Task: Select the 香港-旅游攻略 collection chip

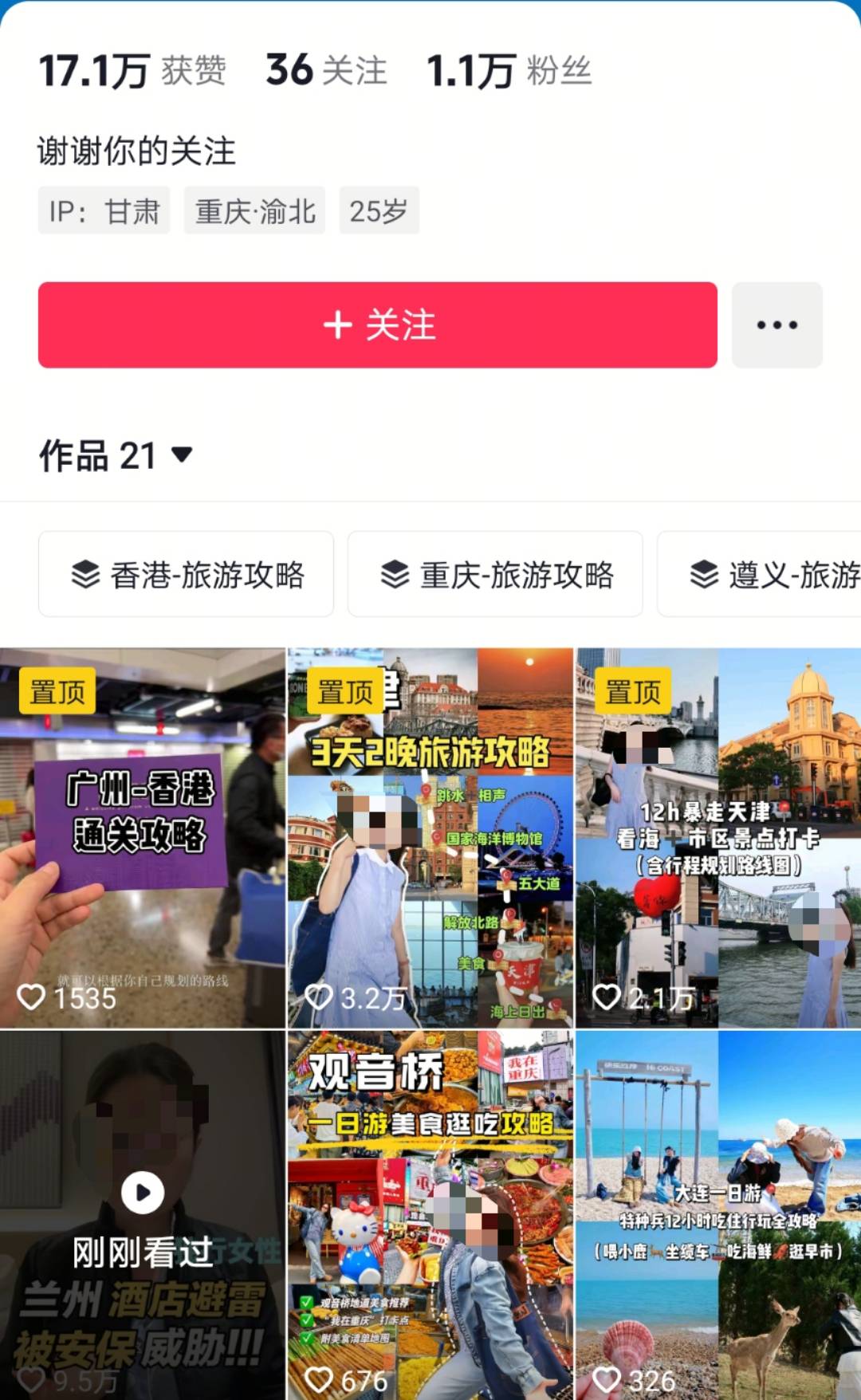Action: click(x=187, y=575)
